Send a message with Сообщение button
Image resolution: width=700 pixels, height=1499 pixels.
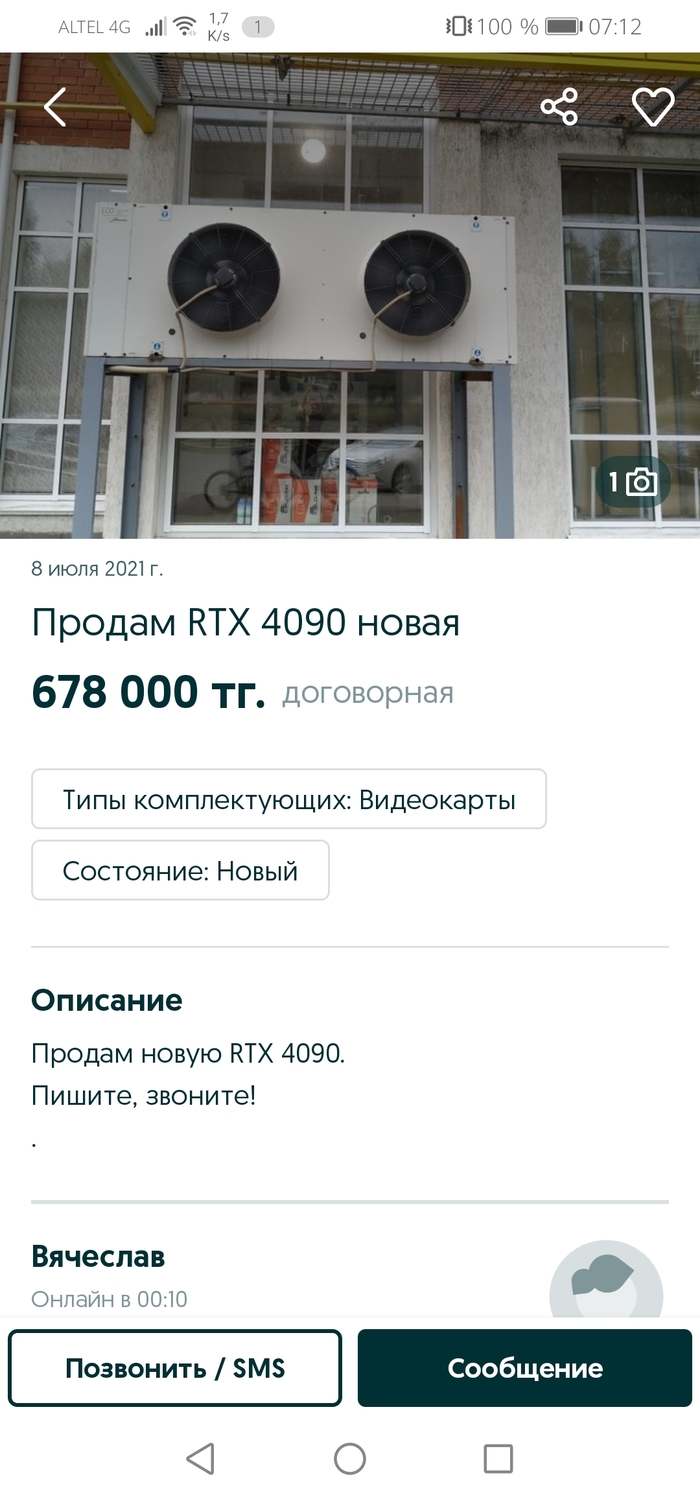(x=525, y=1368)
